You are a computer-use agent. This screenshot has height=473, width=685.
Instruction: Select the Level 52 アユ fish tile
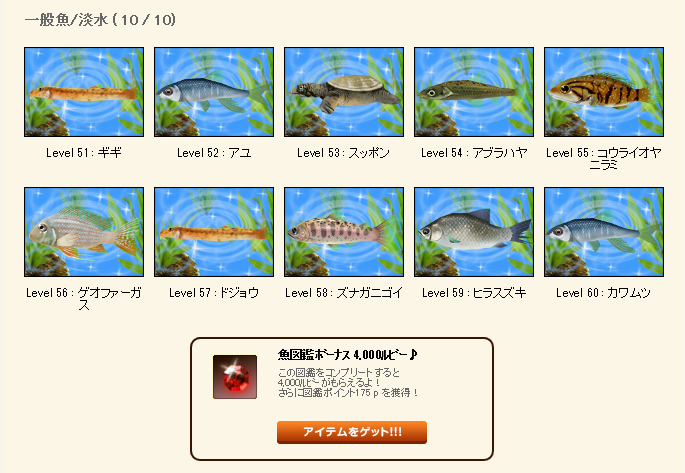[x=214, y=92]
